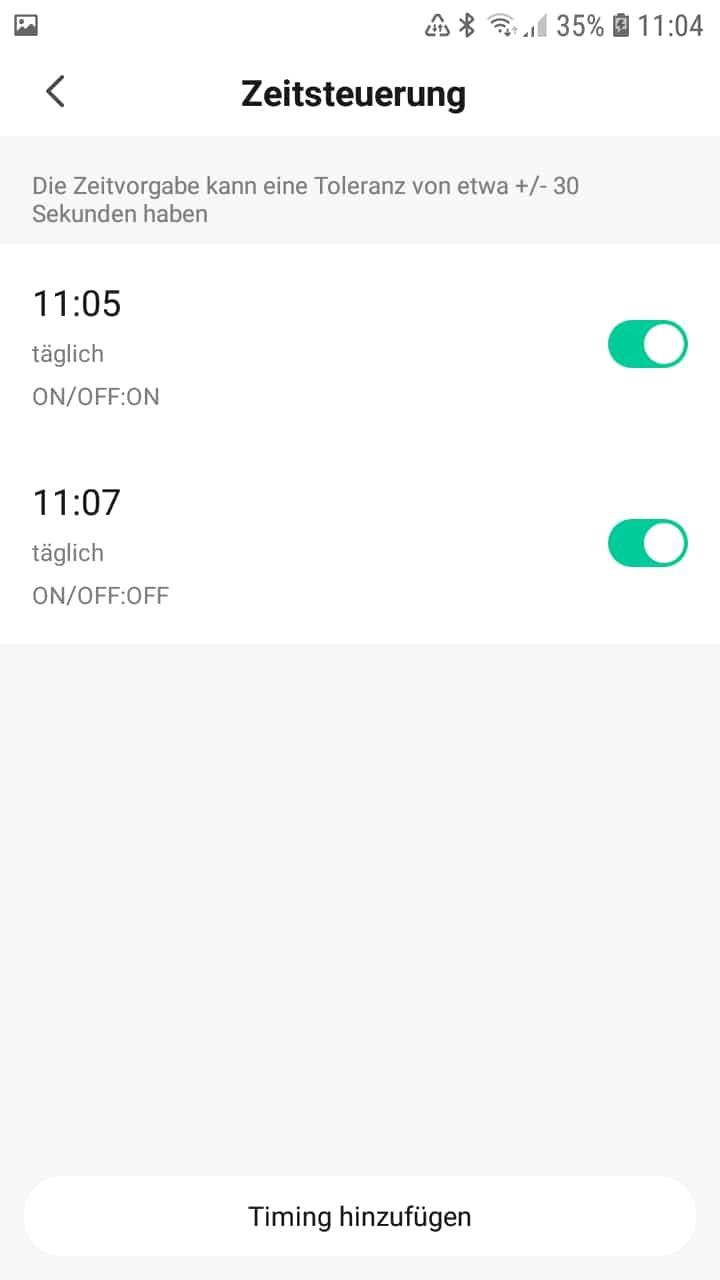Image resolution: width=720 pixels, height=1280 pixels.
Task: Go back from Zeitsteuerung screen
Action: [55, 92]
